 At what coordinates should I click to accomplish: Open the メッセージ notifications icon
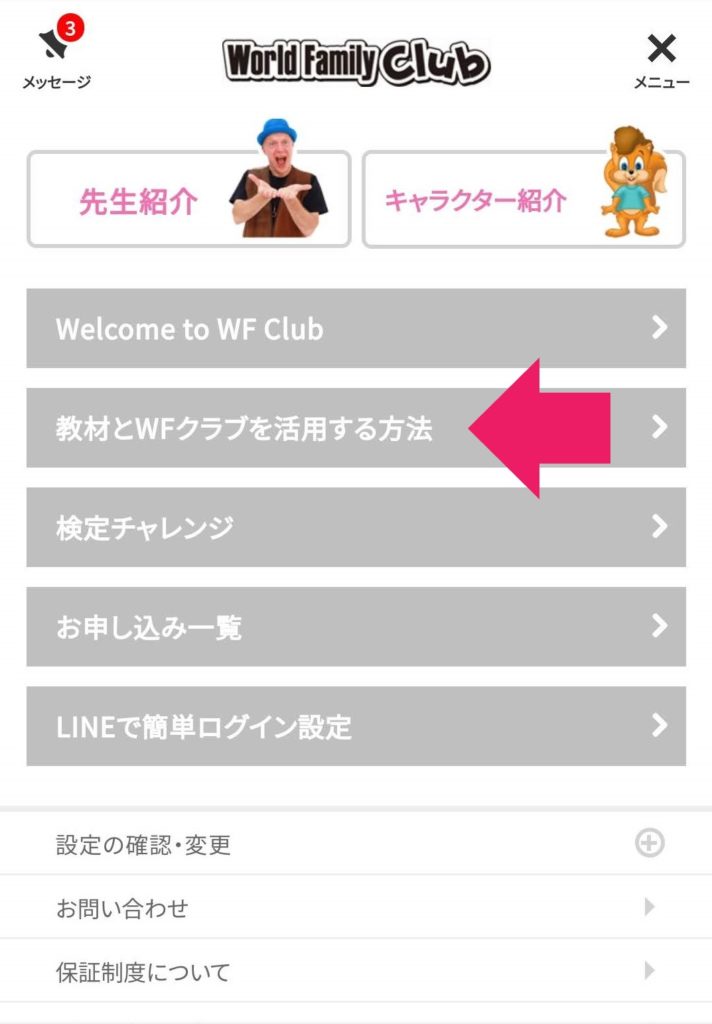(56, 52)
